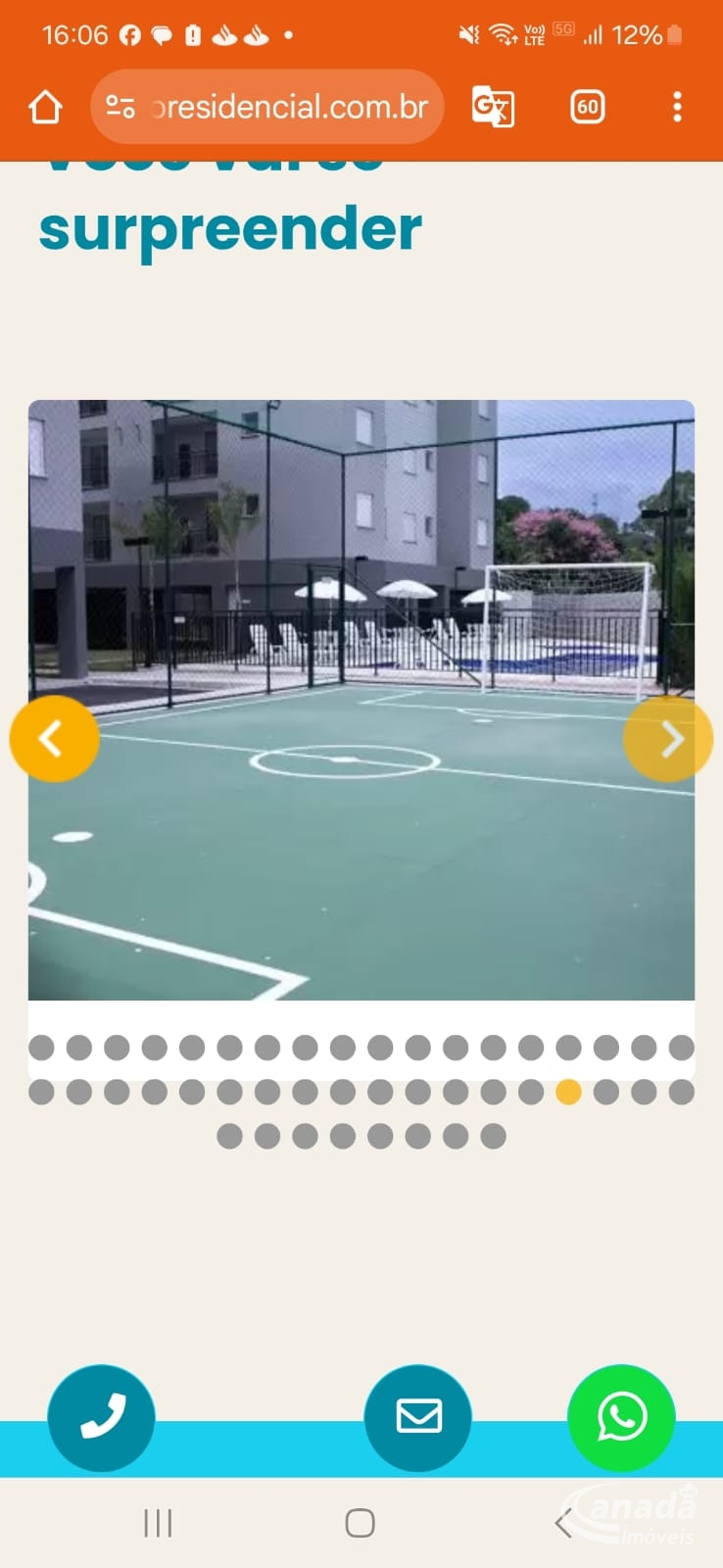Start a WhatsApp chat
The height and width of the screenshot is (1568, 723).
point(621,1418)
